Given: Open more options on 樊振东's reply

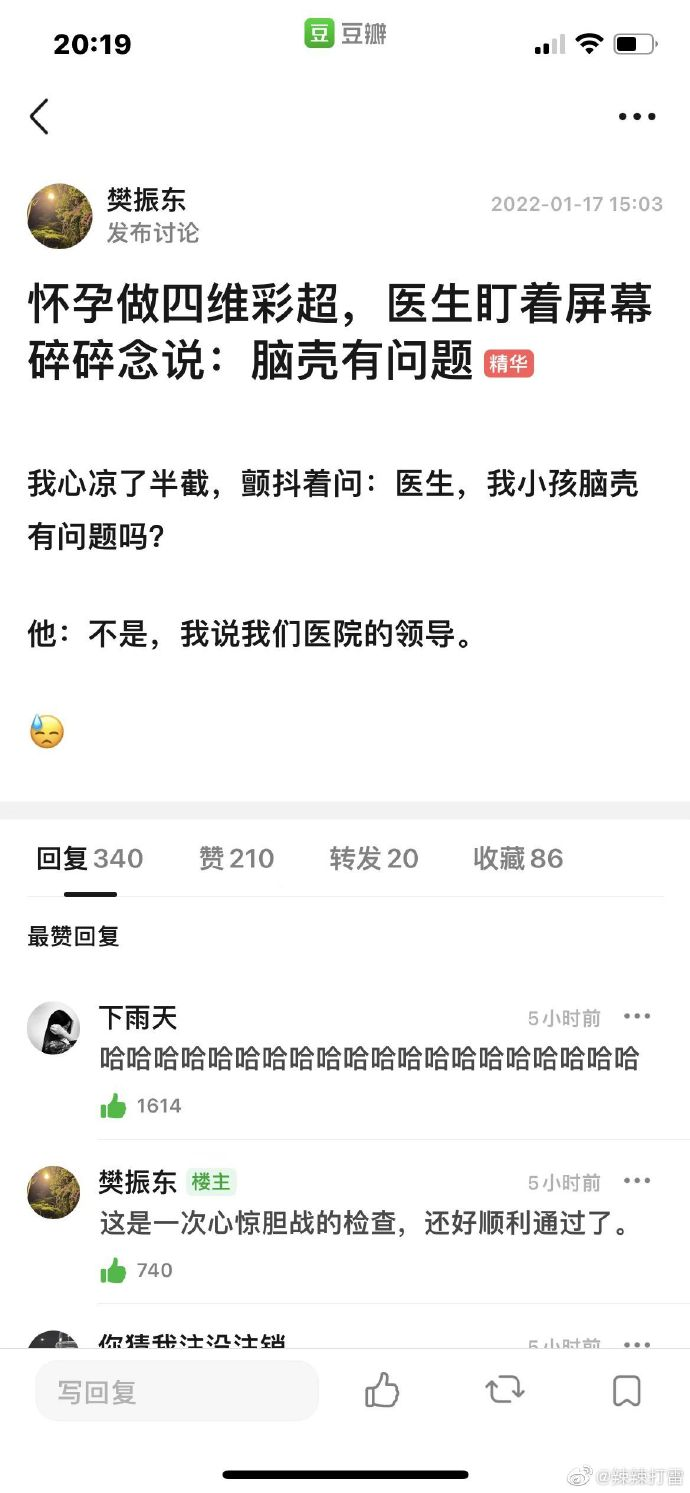Looking at the screenshot, I should [x=637, y=1181].
